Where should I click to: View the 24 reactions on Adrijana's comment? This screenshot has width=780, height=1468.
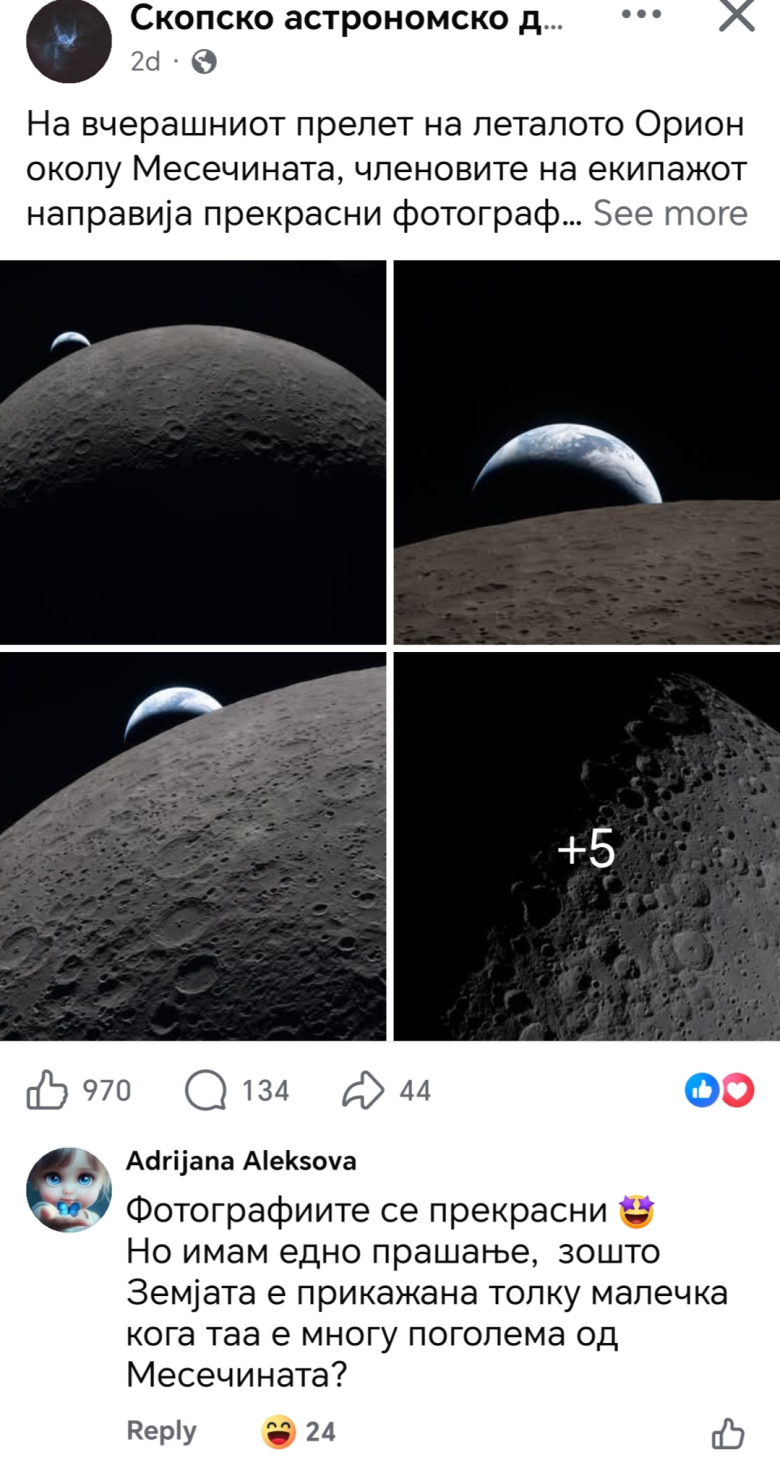pyautogui.click(x=298, y=1432)
